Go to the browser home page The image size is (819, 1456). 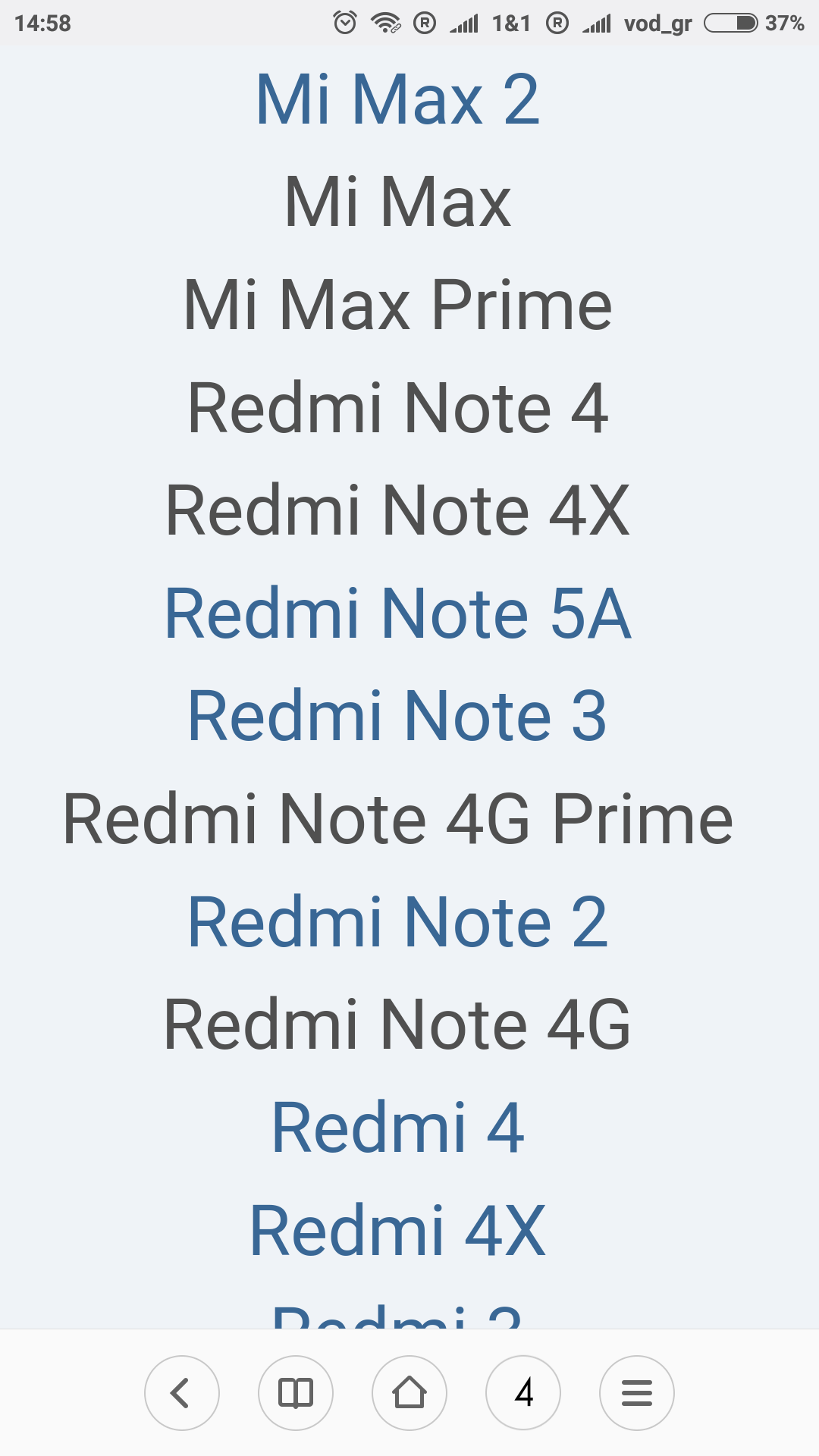point(409,1393)
